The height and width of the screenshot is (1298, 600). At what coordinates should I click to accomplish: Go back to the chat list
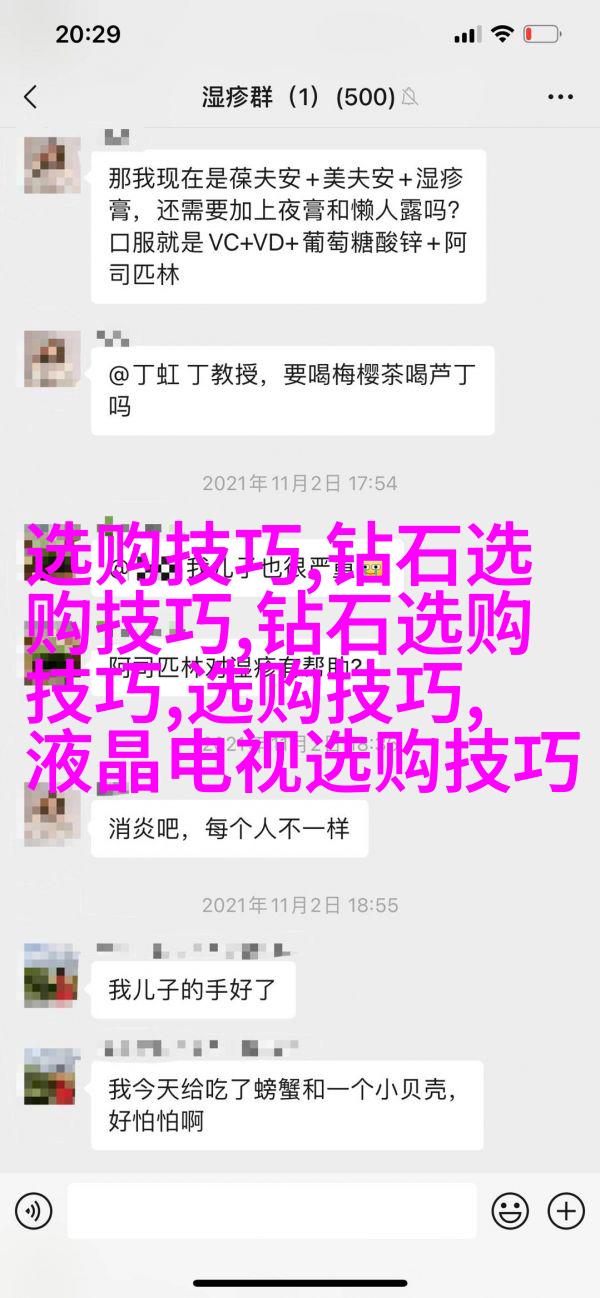tap(30, 97)
